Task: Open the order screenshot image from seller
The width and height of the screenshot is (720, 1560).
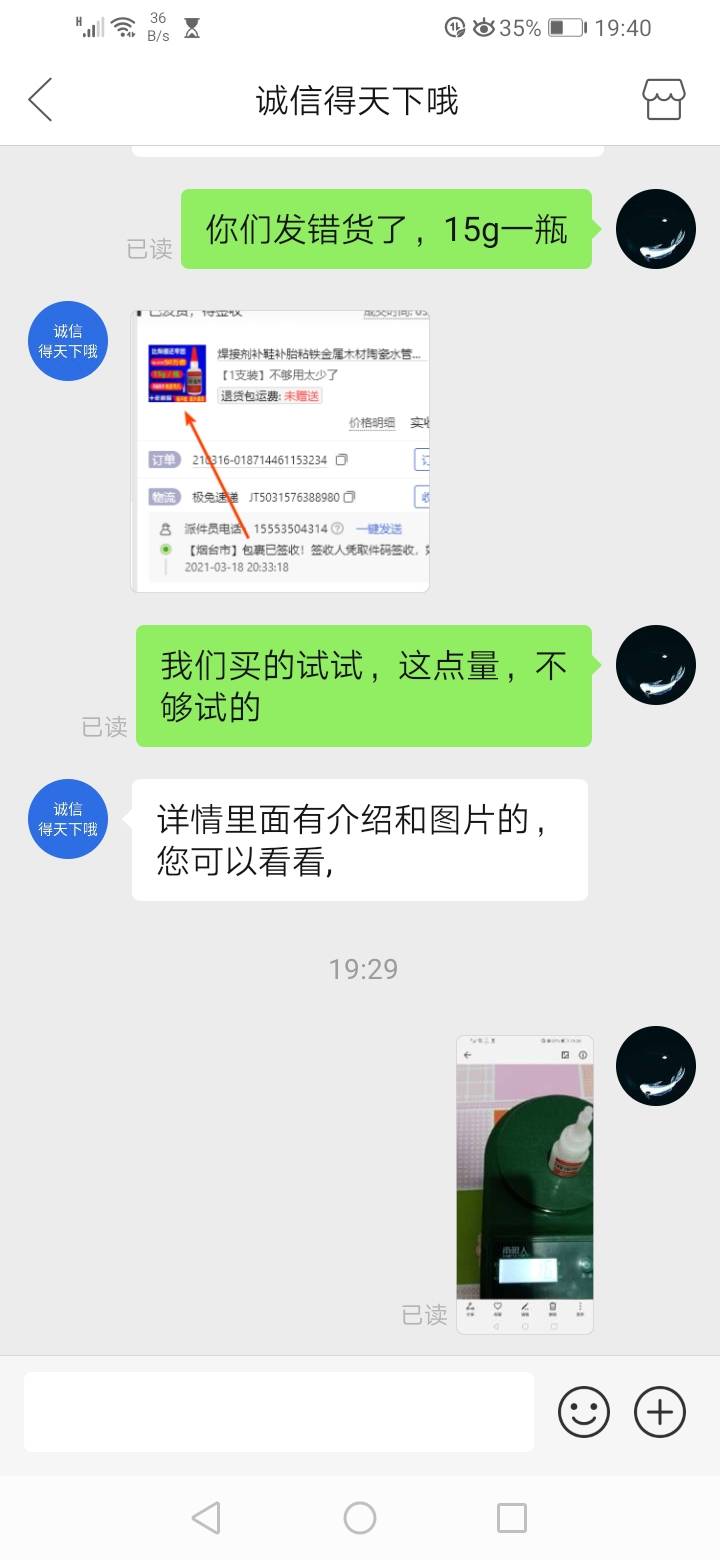Action: pos(281,450)
